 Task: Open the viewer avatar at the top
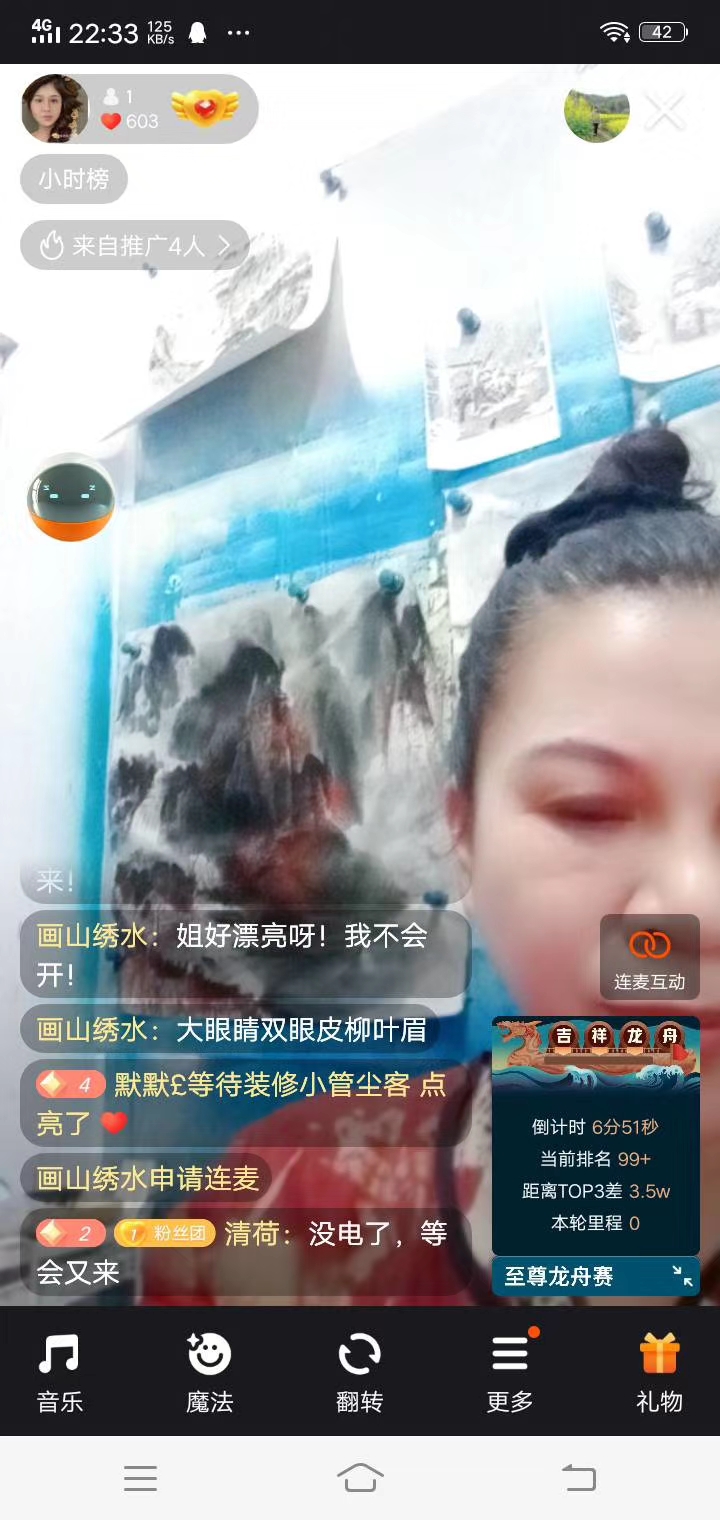tap(597, 110)
